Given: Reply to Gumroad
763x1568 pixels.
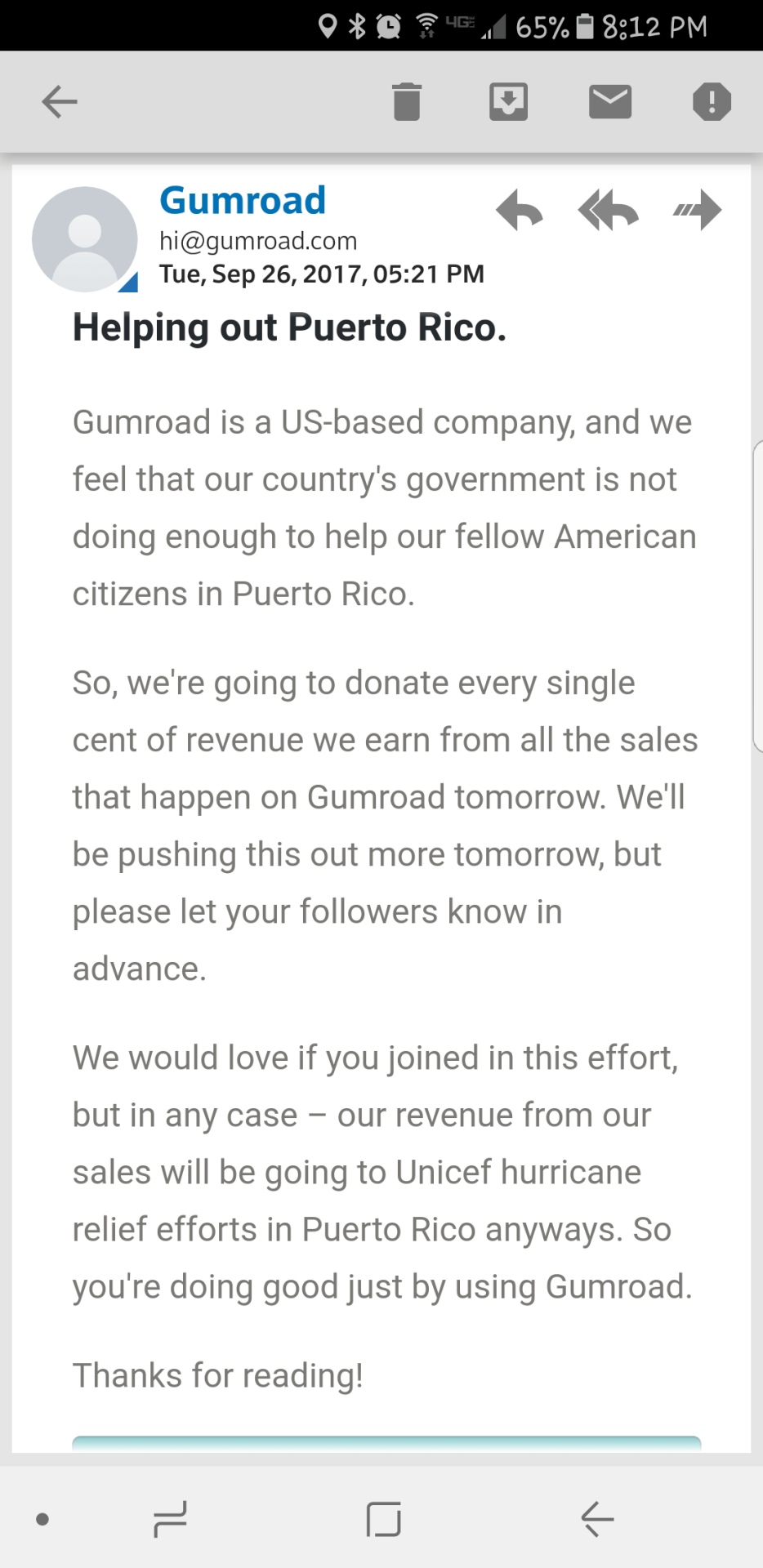Looking at the screenshot, I should pos(520,211).
